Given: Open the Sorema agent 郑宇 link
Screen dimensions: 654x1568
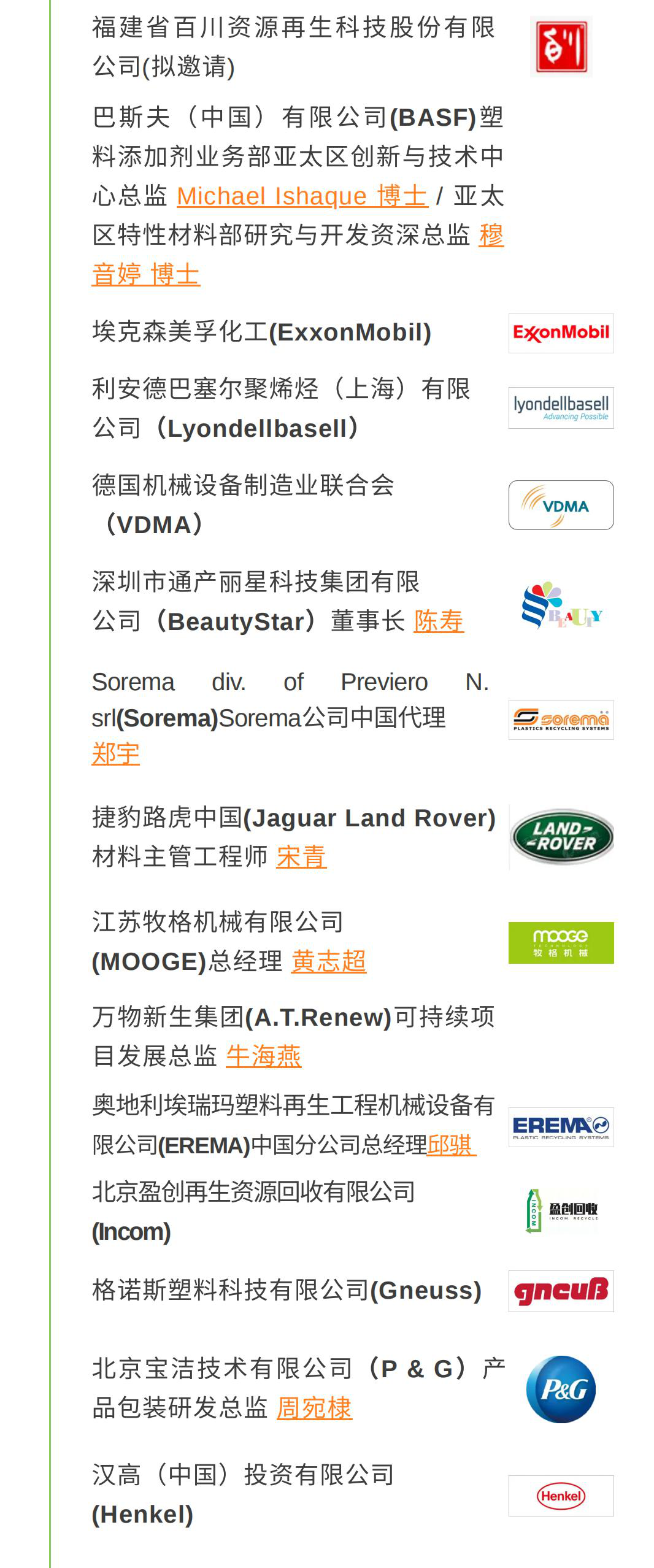Looking at the screenshot, I should coord(115,754).
